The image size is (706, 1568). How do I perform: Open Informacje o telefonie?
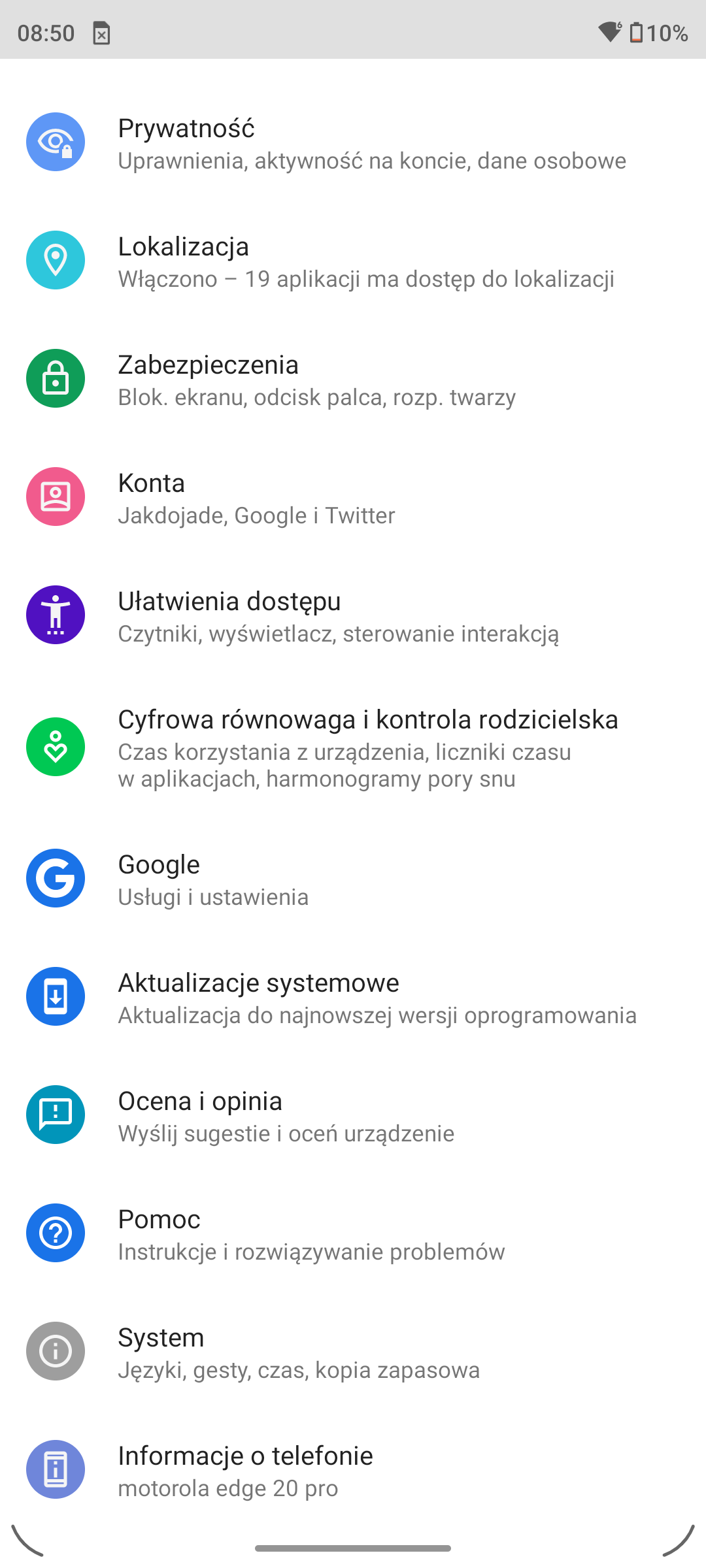pos(353,1469)
